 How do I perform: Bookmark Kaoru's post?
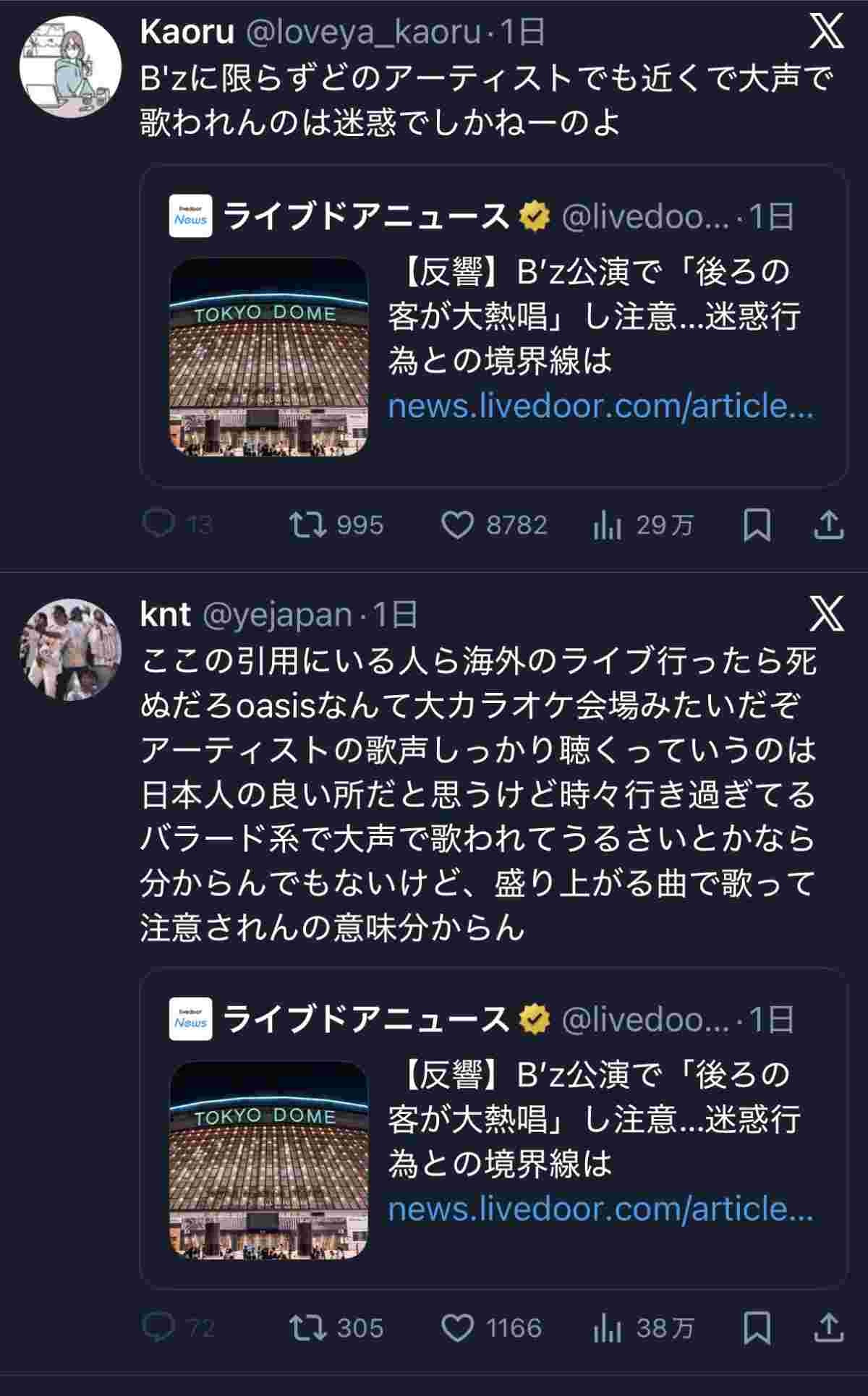[x=757, y=525]
